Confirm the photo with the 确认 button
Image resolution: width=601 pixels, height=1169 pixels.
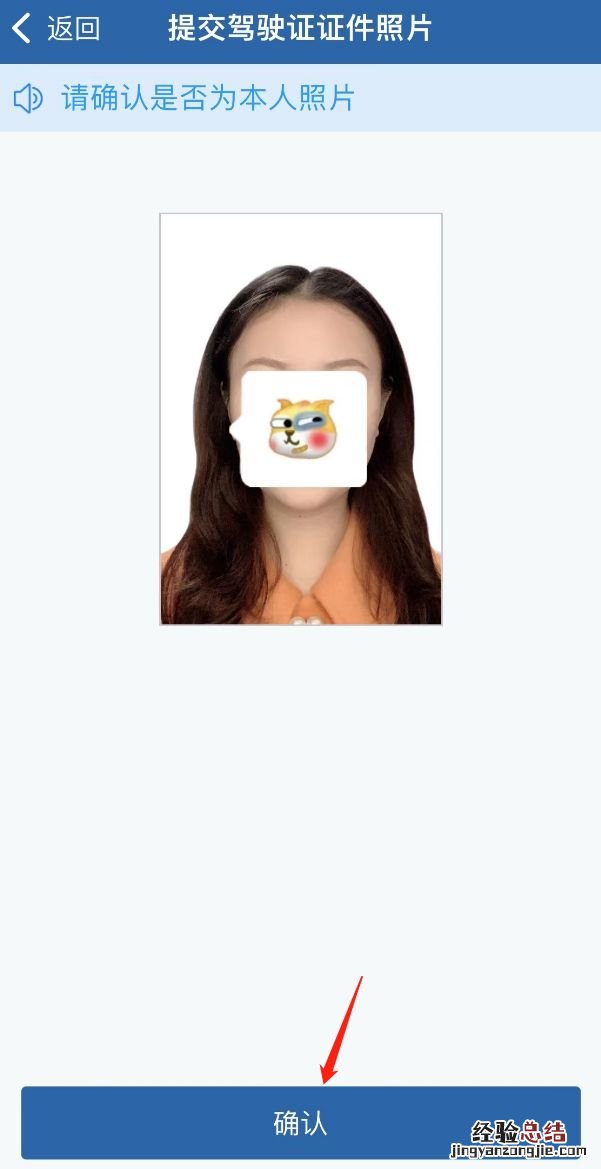point(300,1122)
